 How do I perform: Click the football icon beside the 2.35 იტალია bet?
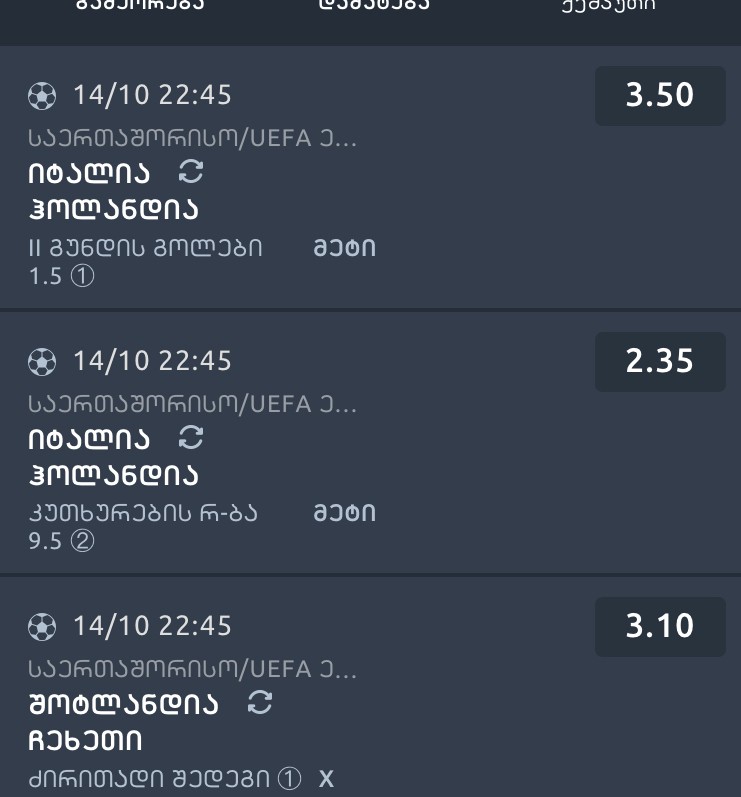(42, 360)
